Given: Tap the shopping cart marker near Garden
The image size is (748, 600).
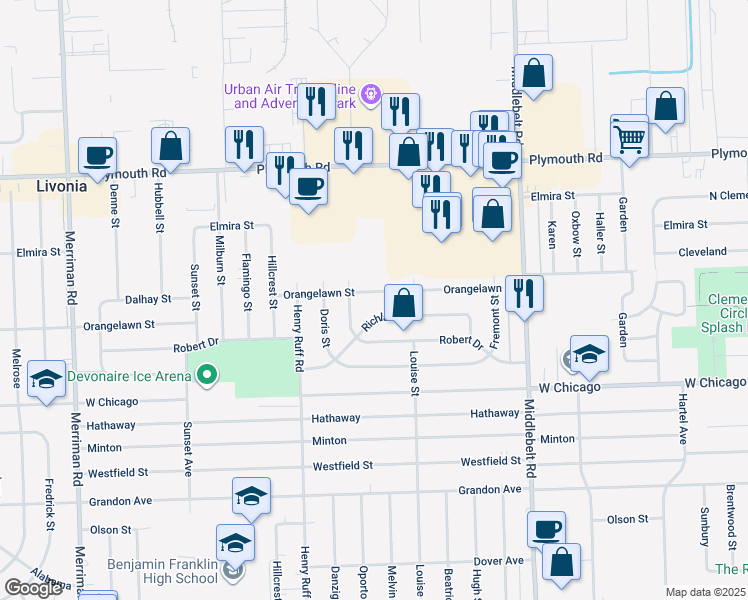Looking at the screenshot, I should coord(630,141).
